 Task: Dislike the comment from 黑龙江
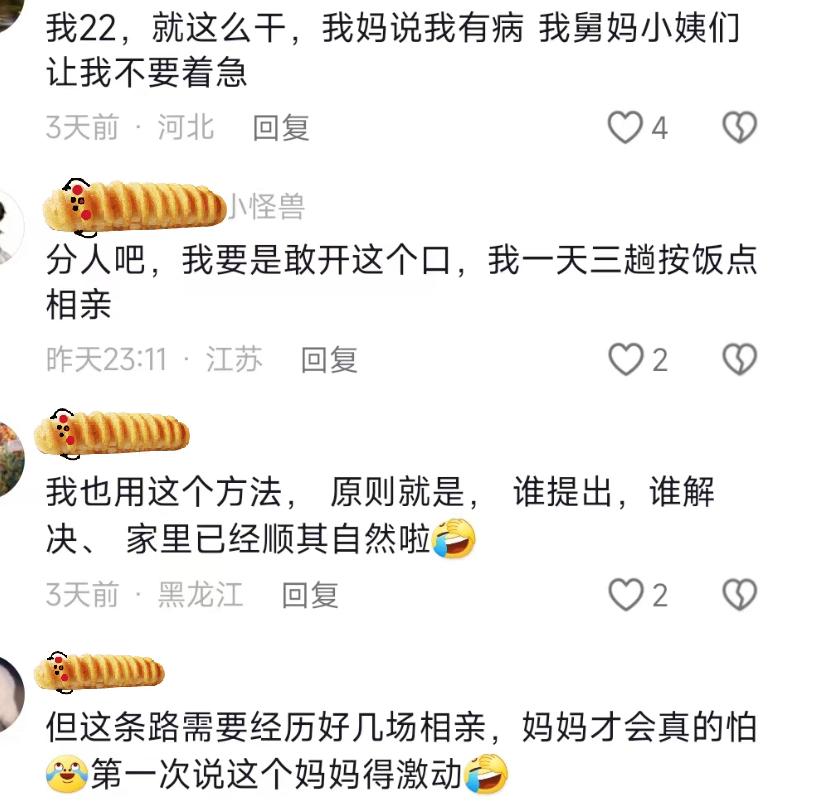click(x=739, y=595)
